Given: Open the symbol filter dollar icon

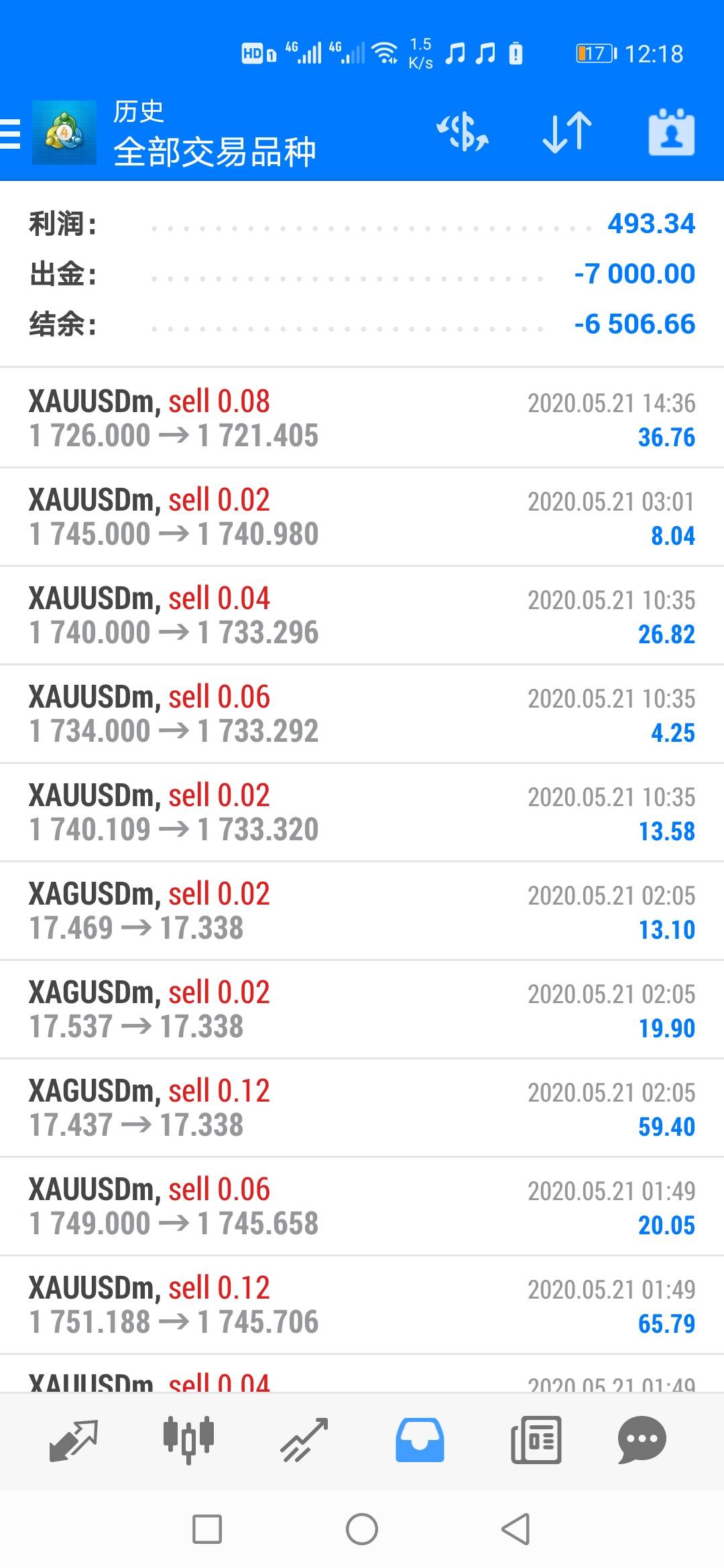Looking at the screenshot, I should [x=463, y=131].
